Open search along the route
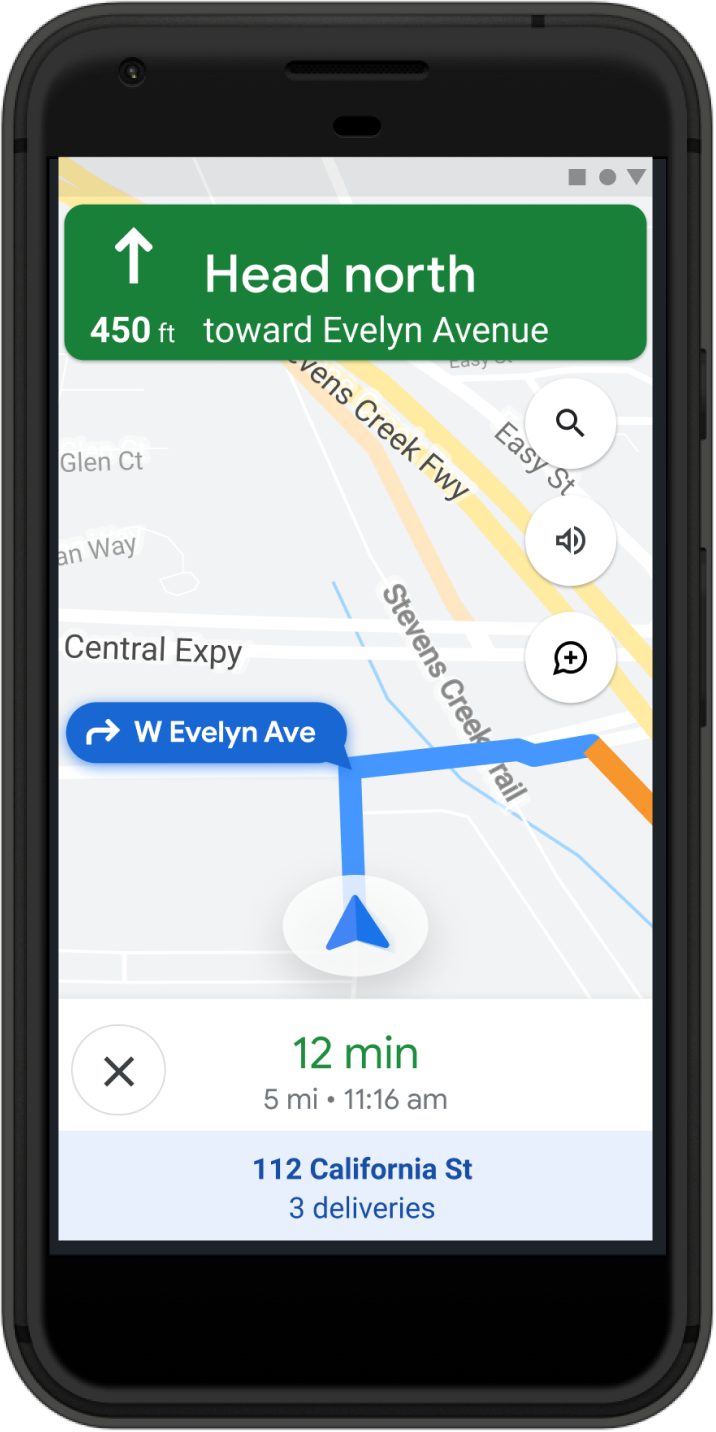Image resolution: width=716 pixels, height=1432 pixels. (570, 423)
